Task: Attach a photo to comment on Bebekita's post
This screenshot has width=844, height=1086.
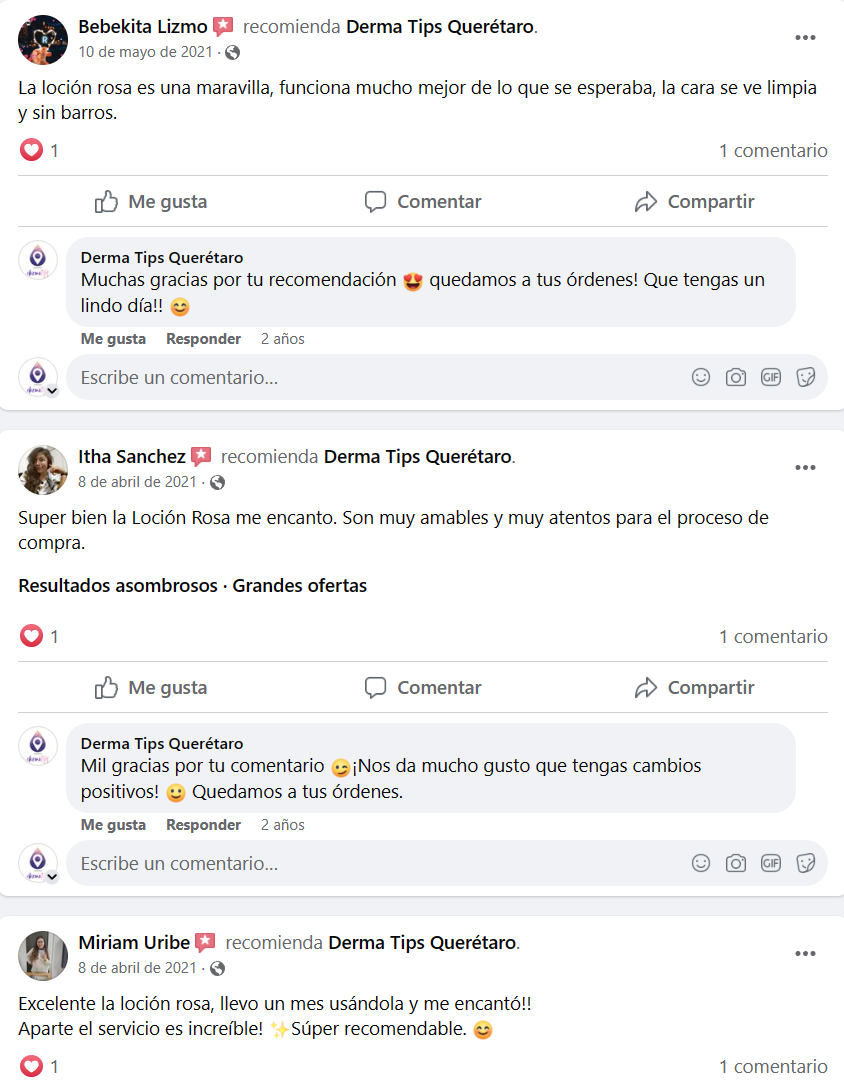Action: (x=736, y=378)
